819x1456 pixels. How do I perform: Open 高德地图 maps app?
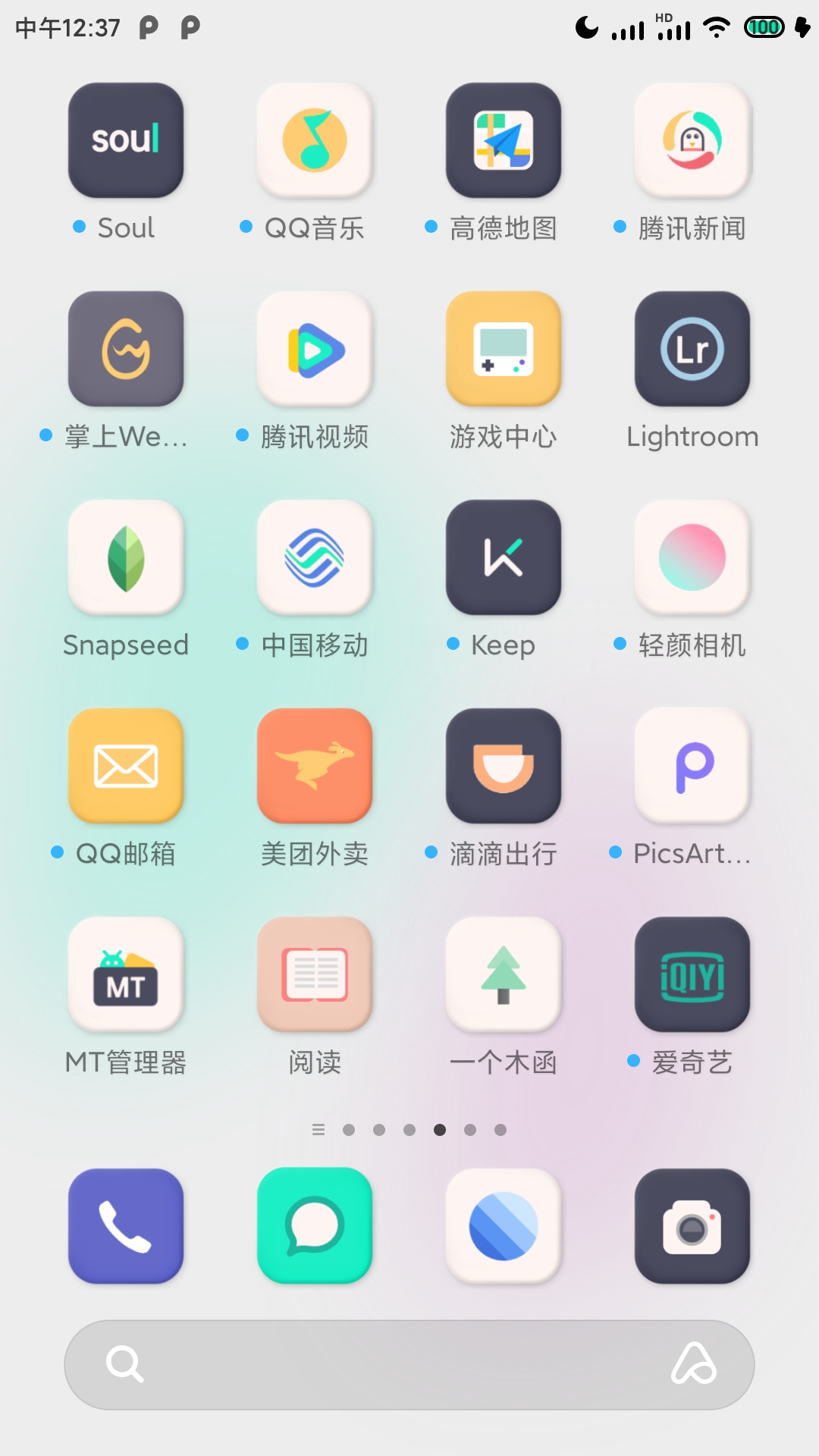click(504, 140)
